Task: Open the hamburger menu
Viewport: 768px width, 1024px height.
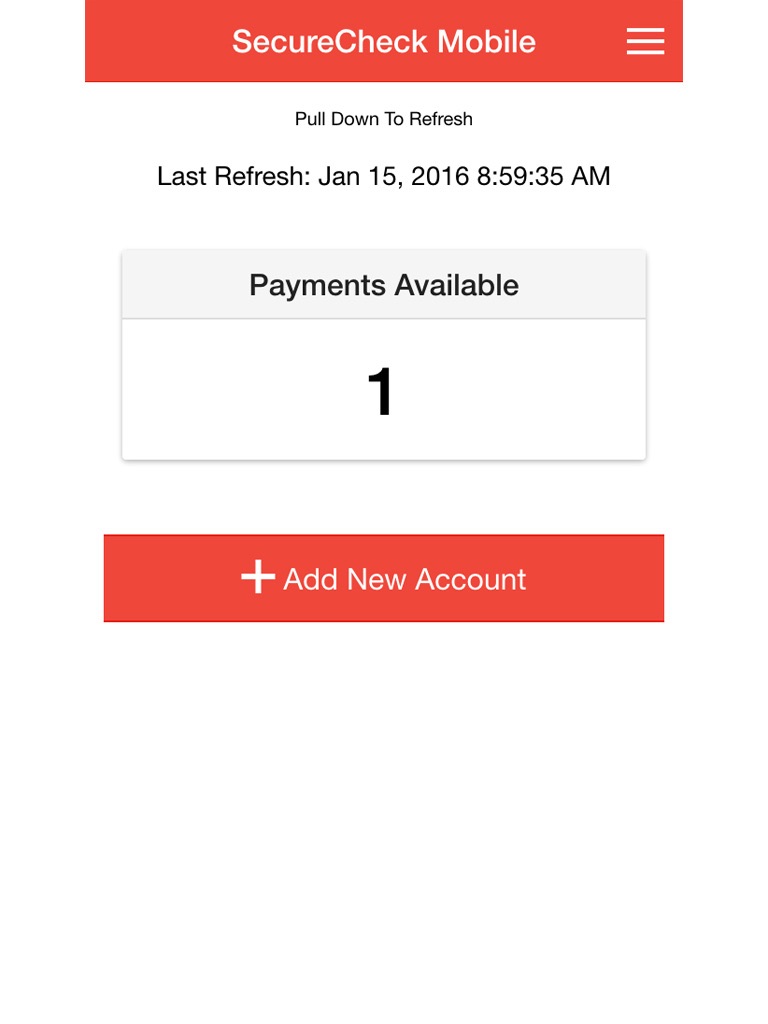Action: pyautogui.click(x=645, y=41)
